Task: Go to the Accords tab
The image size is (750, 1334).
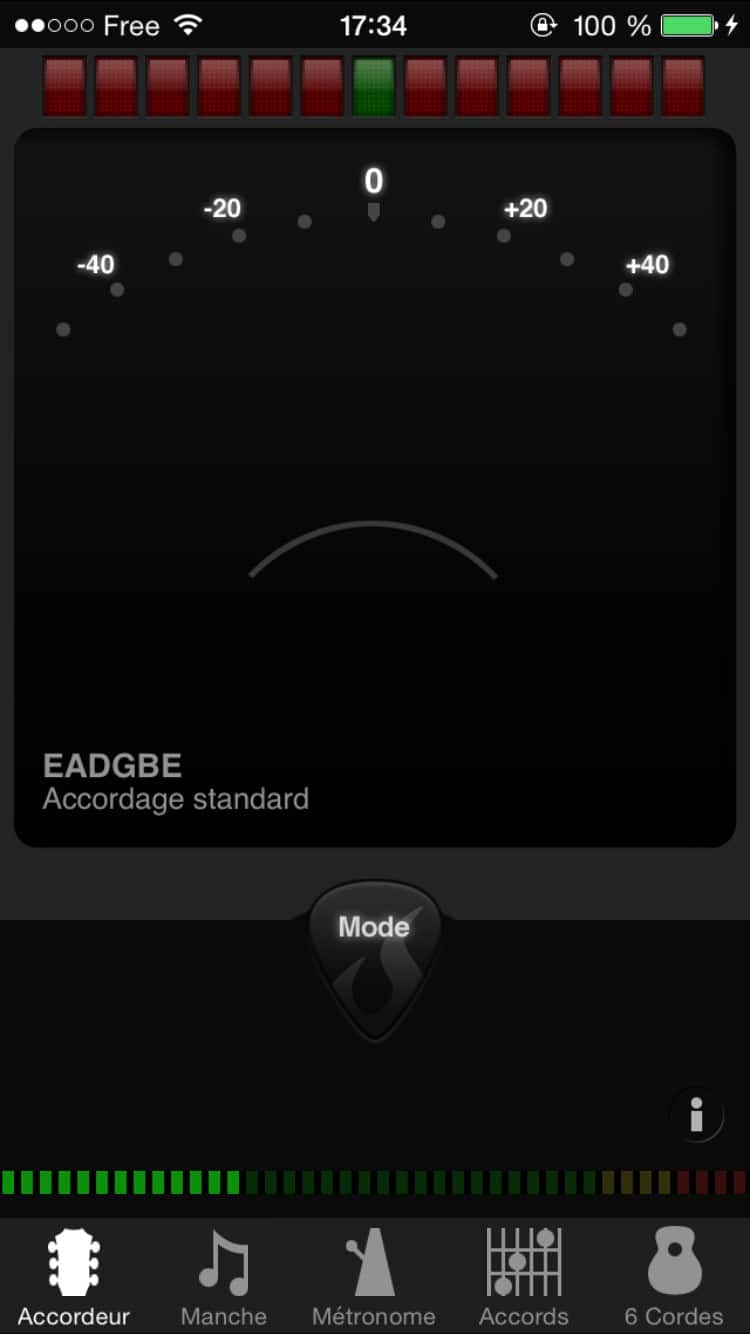Action: [524, 1277]
